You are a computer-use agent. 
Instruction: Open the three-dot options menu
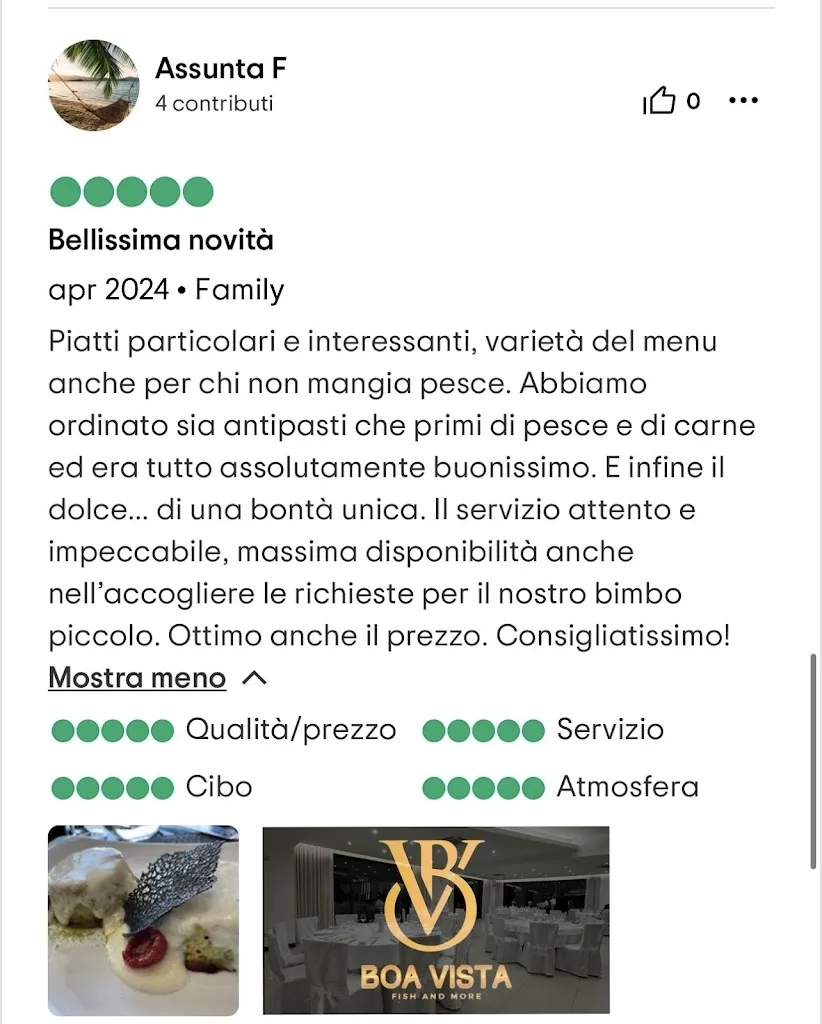pyautogui.click(x=743, y=101)
